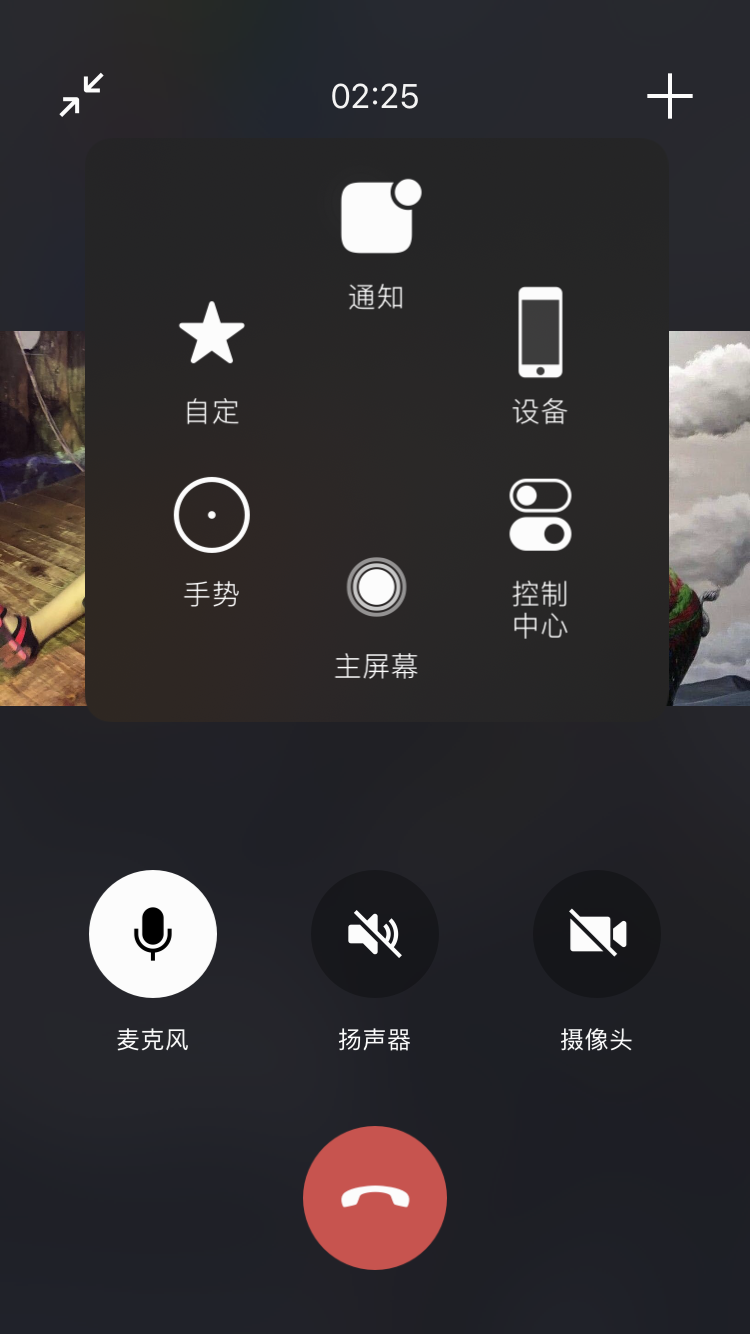The image size is (750, 1334).
Task: Tap the 自定 star option
Action: coord(212,362)
